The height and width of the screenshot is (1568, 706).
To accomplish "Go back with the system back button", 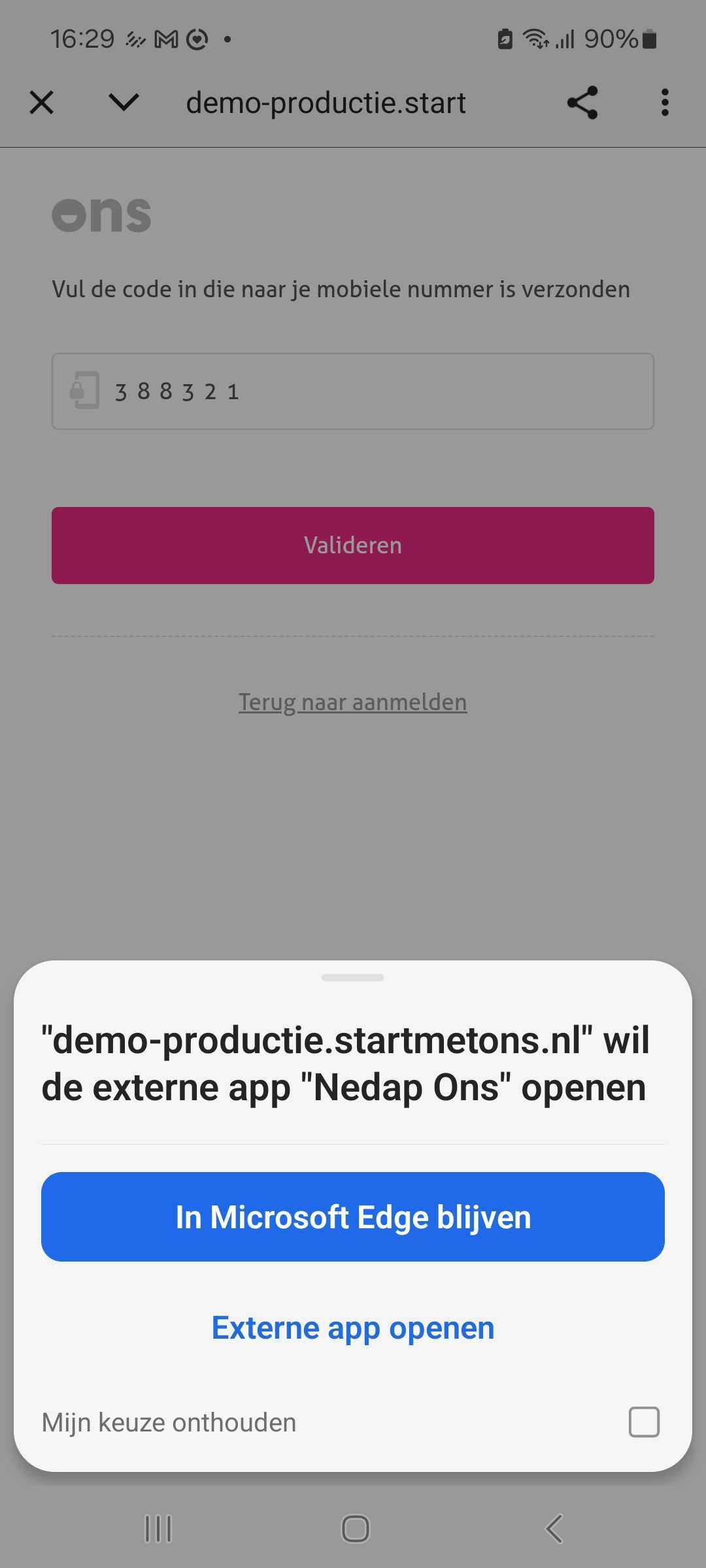I will point(554,1529).
